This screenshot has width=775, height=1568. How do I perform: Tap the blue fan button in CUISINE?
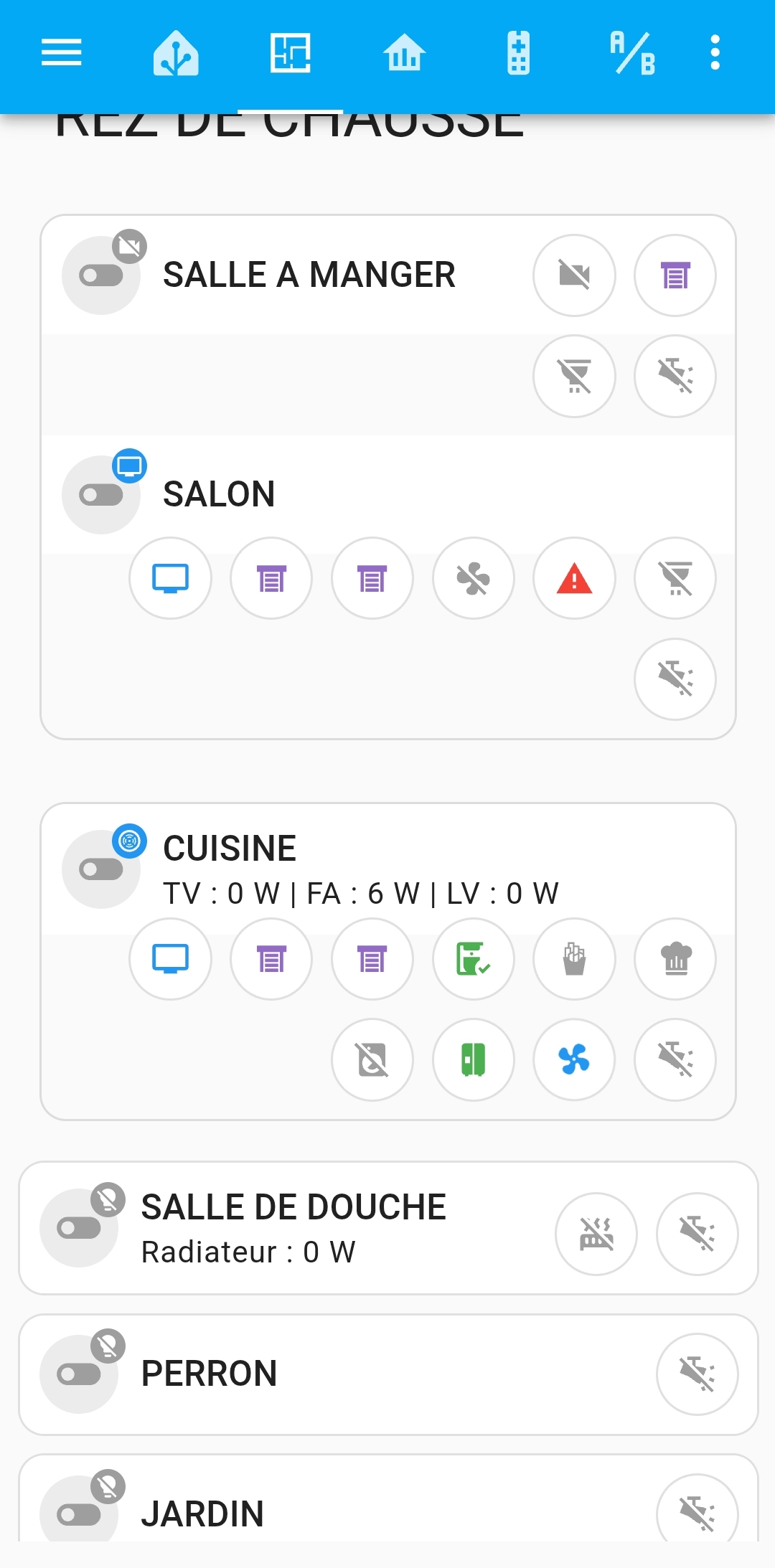point(574,1059)
